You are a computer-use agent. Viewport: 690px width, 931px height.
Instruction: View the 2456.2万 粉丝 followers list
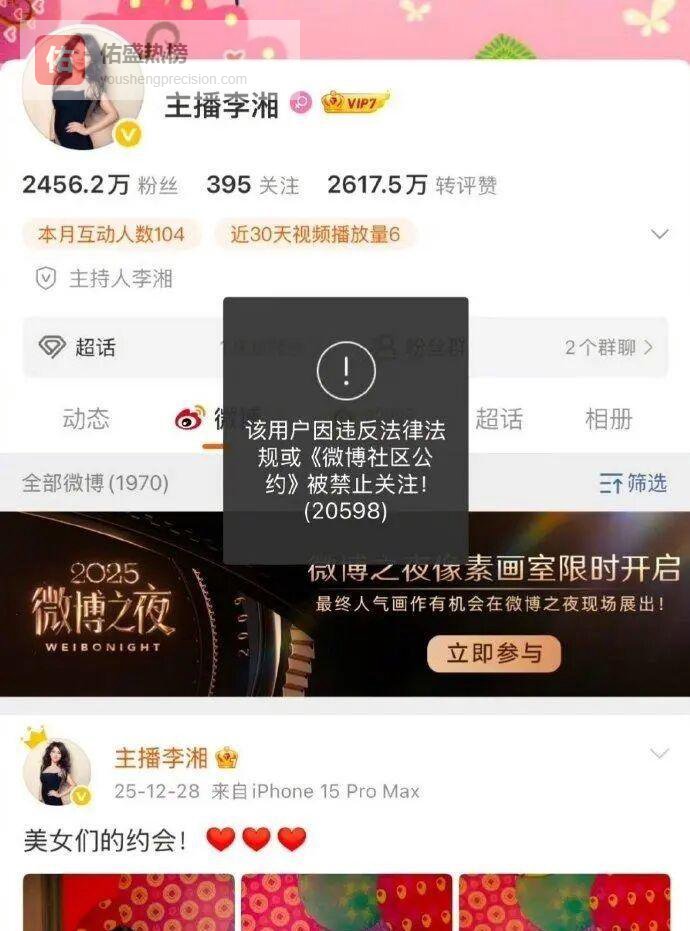coord(100,185)
